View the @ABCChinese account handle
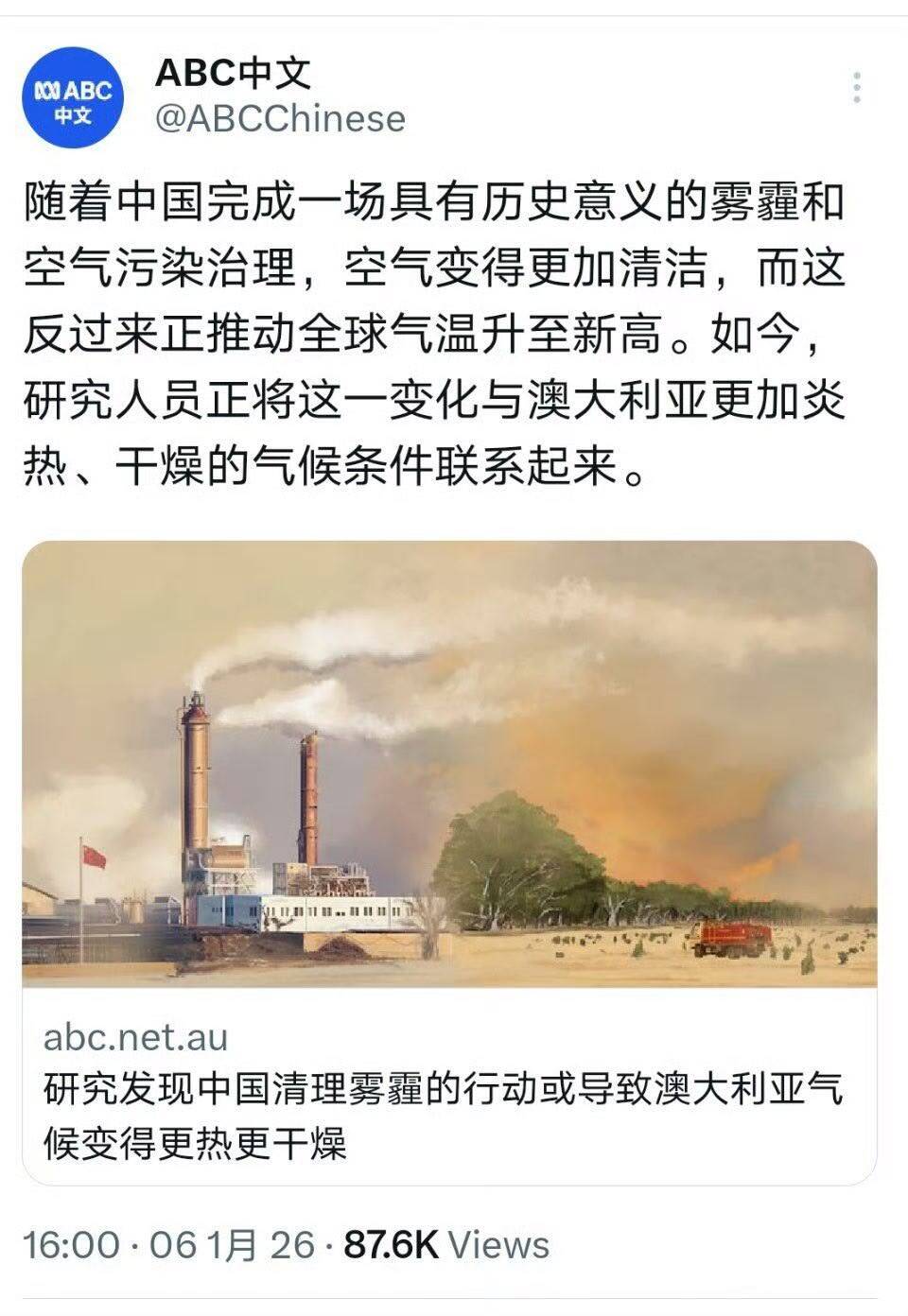Image resolution: width=908 pixels, height=1316 pixels. [280, 119]
